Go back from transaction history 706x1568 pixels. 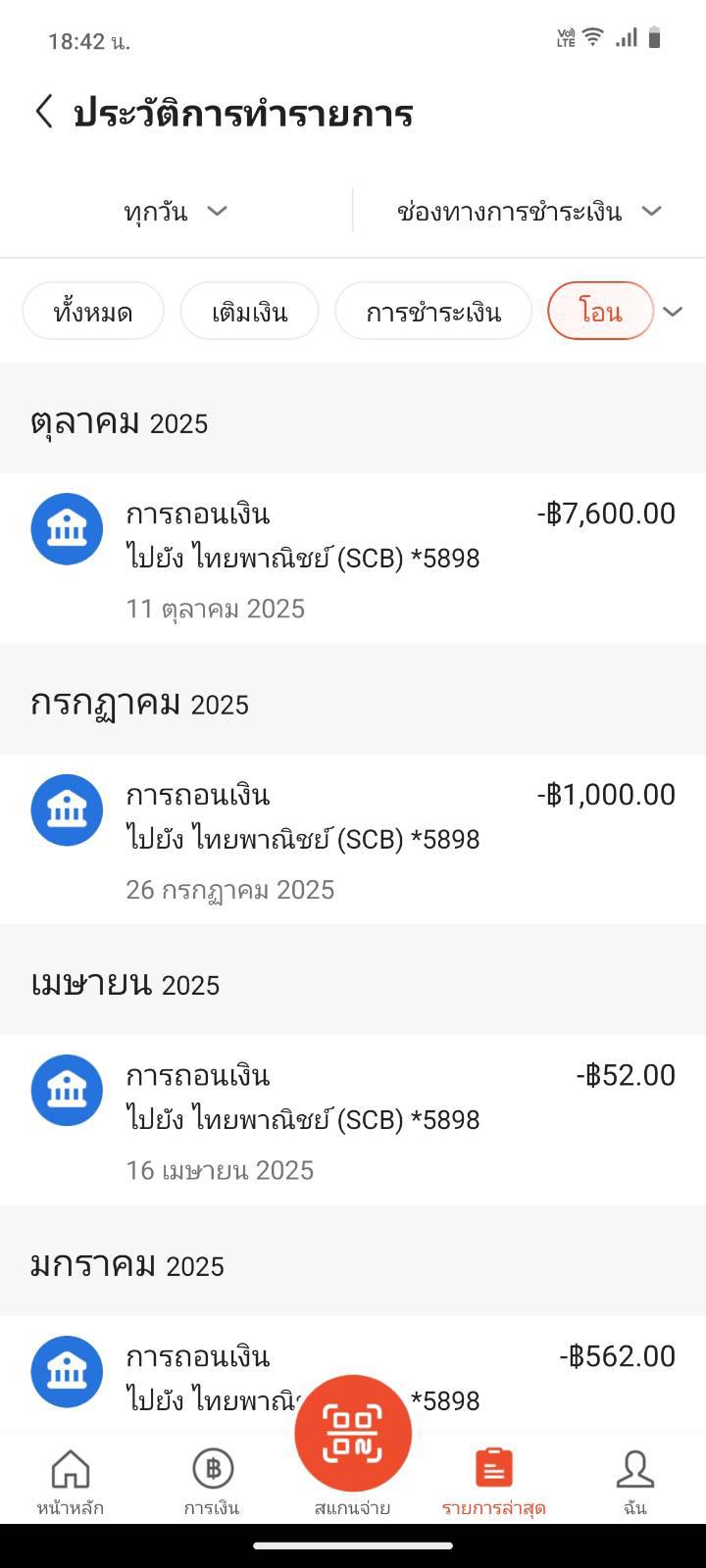44,112
